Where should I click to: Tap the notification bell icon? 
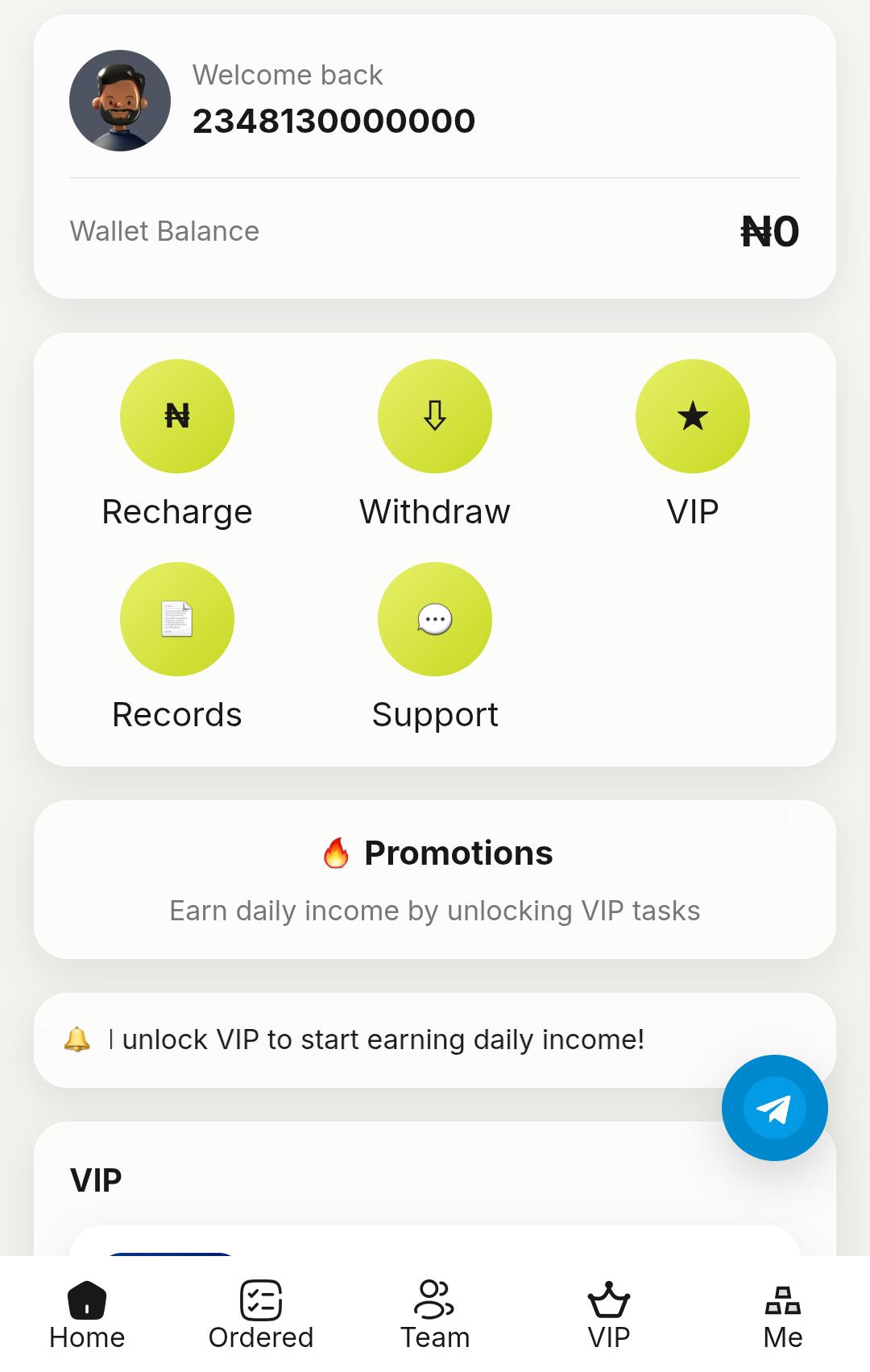tap(78, 1039)
